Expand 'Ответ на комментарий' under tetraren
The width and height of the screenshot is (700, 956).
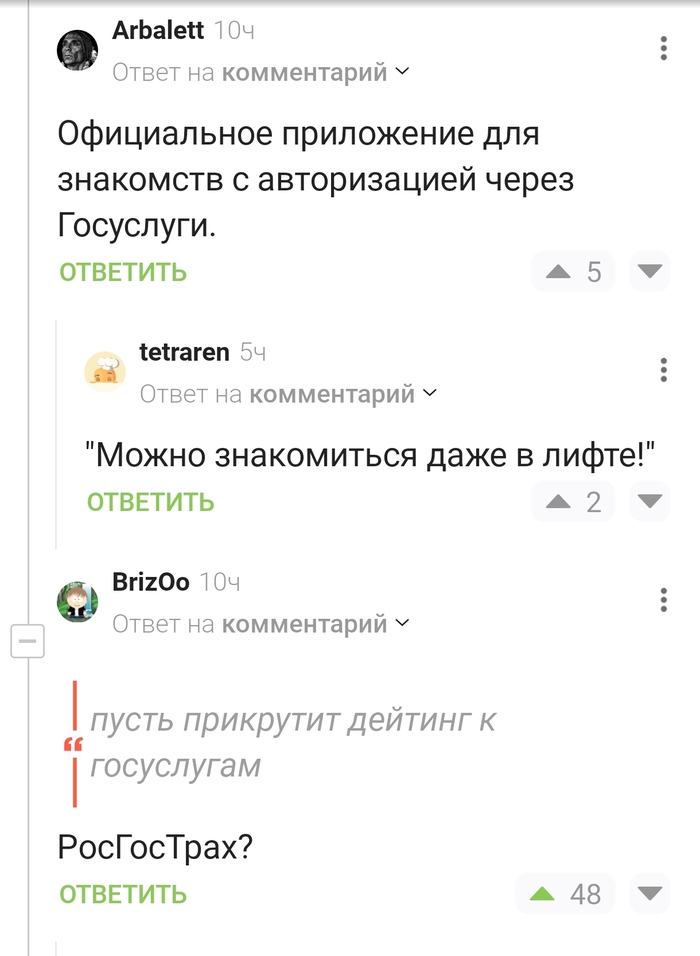point(288,394)
